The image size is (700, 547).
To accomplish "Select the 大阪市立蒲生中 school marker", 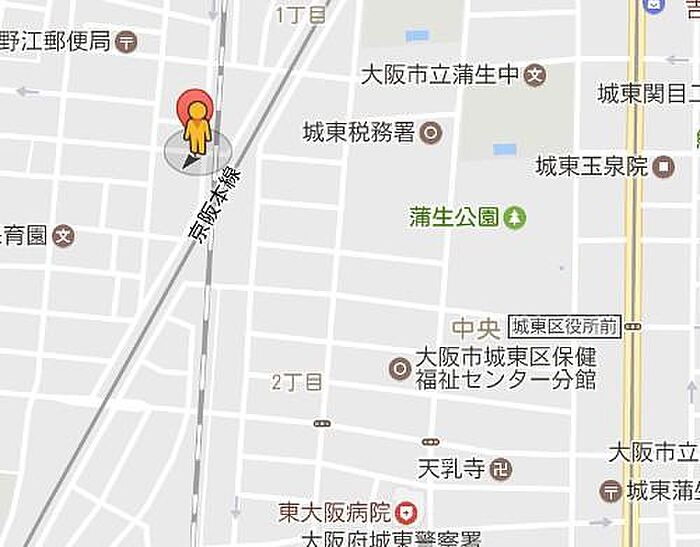I will (x=536, y=74).
